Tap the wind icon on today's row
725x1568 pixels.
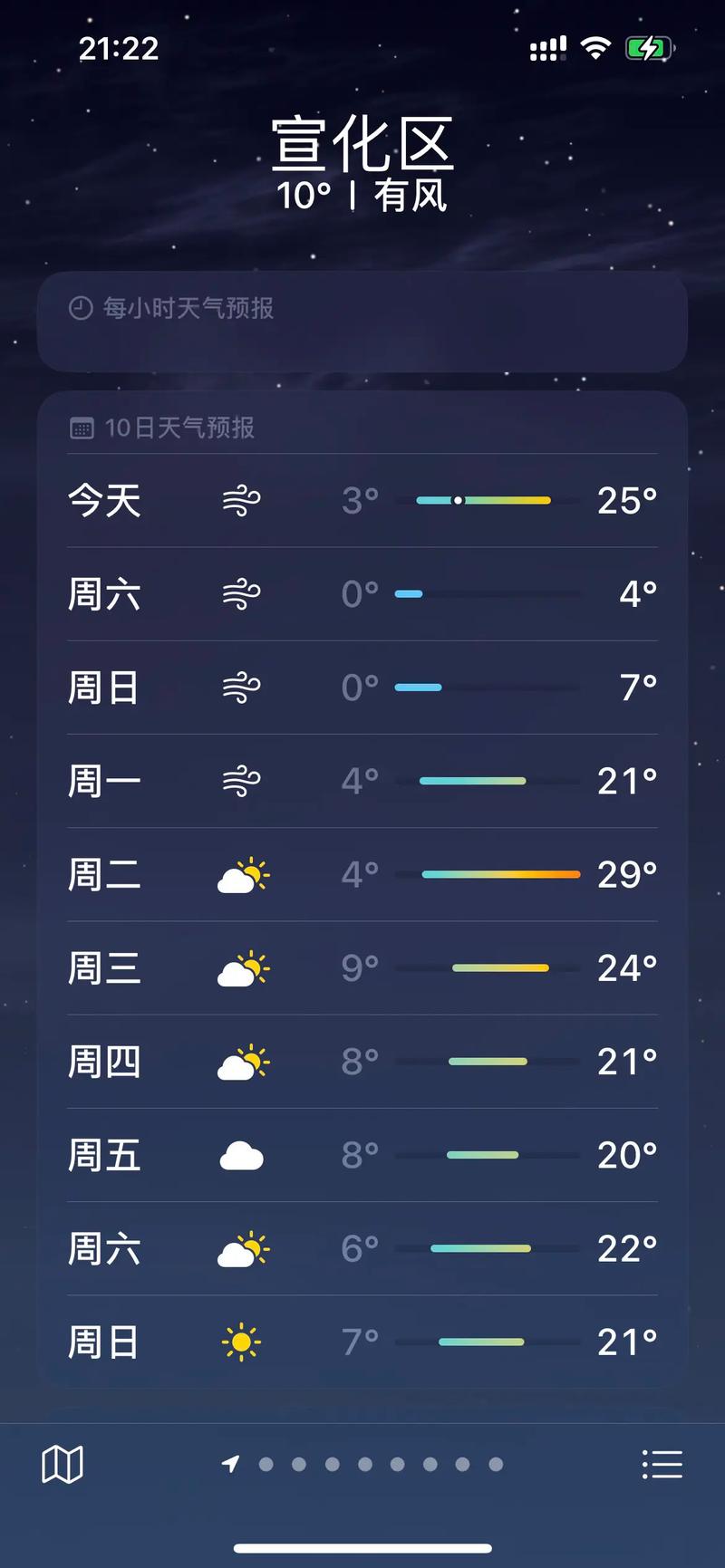(x=240, y=501)
